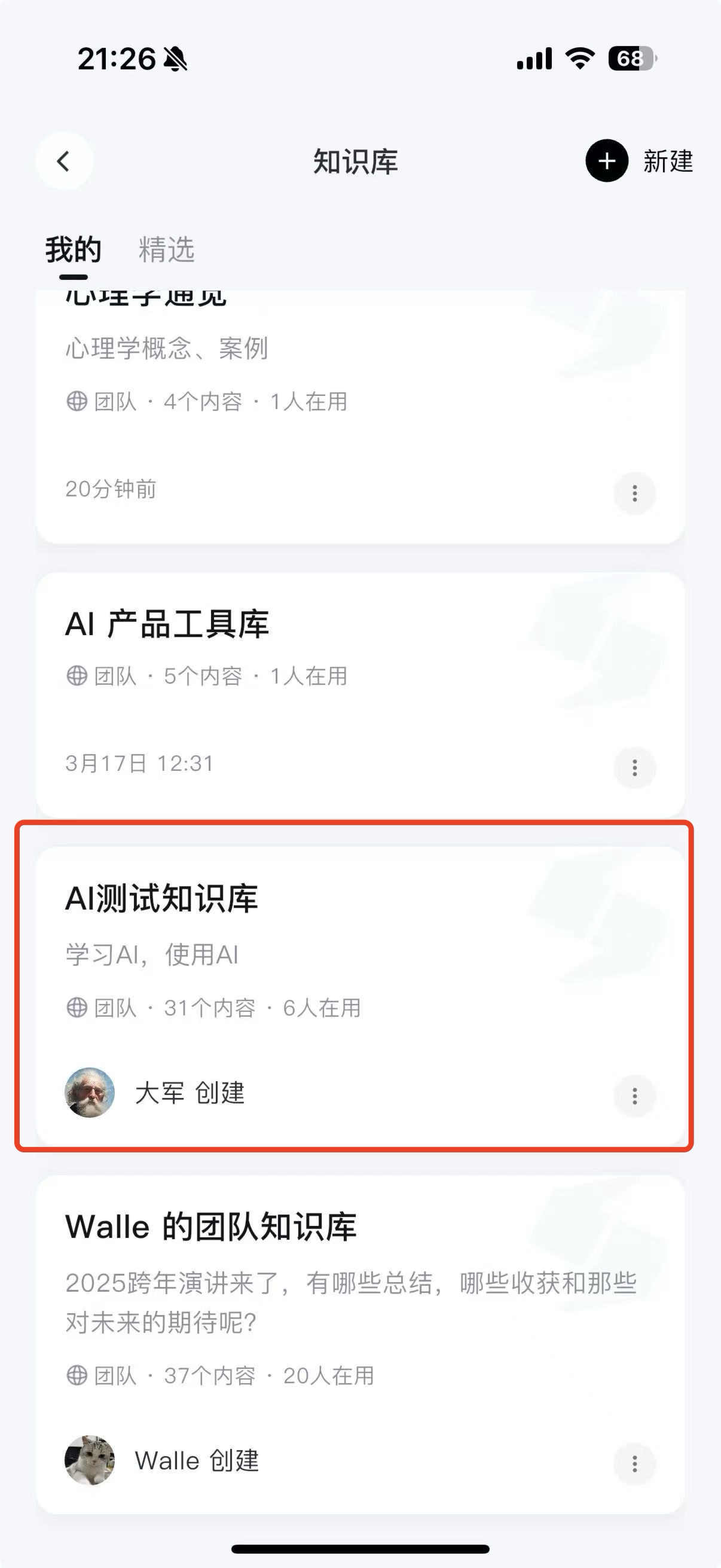Open the AI 产品工具库 knowledge base
721x1568 pixels.
304,670
